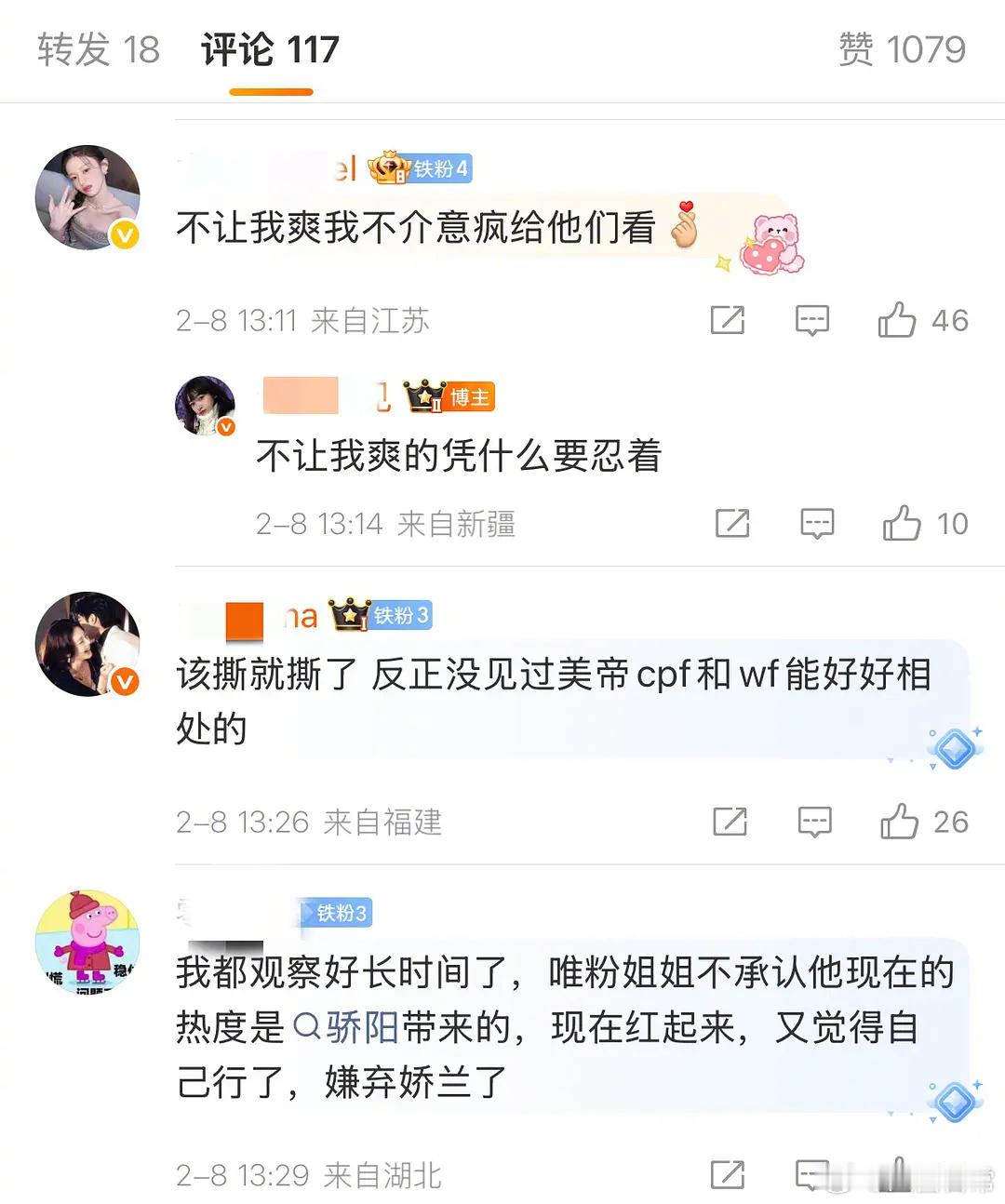Click the reply icon on the '不让我爽的凭什么要忍着' comment
1005x1204 pixels.
click(816, 523)
